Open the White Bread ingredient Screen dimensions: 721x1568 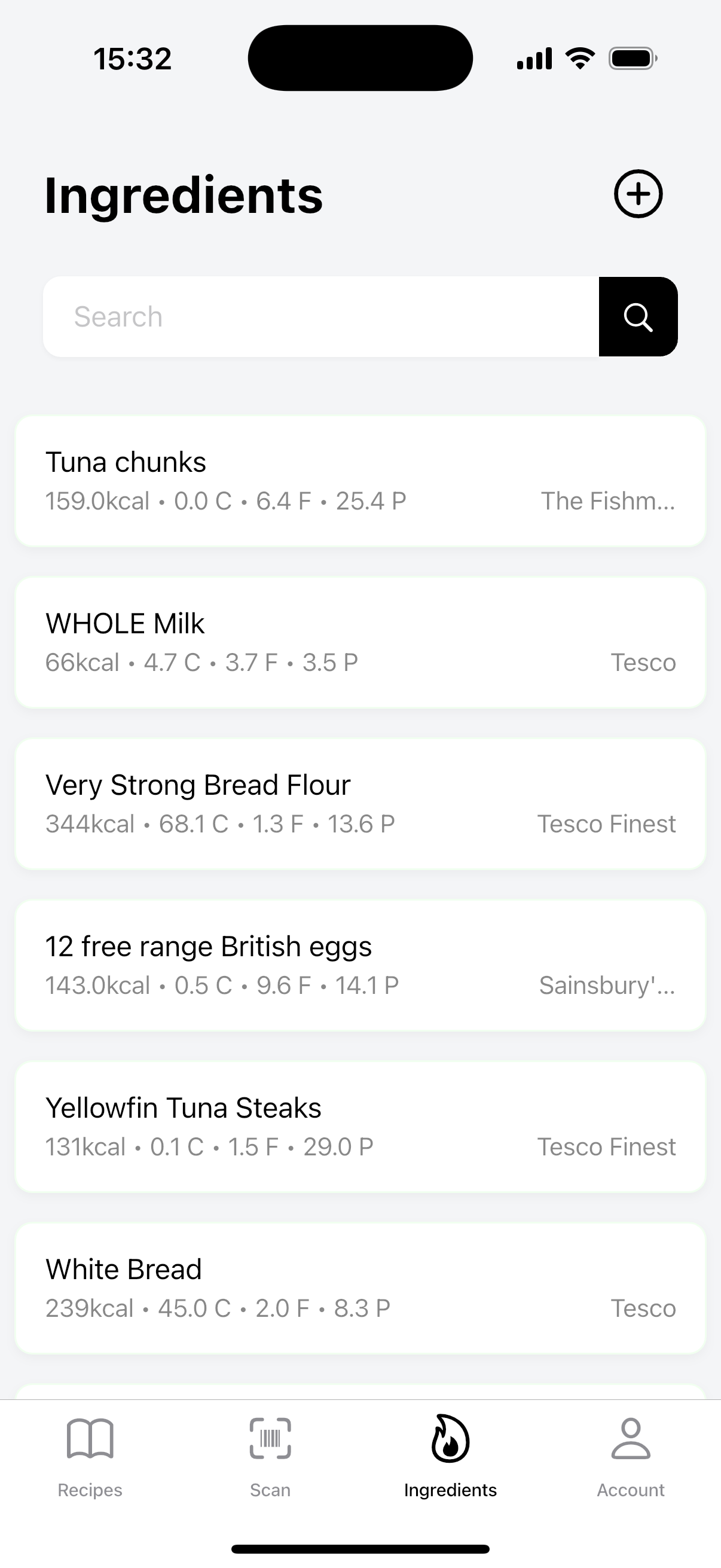point(360,1286)
